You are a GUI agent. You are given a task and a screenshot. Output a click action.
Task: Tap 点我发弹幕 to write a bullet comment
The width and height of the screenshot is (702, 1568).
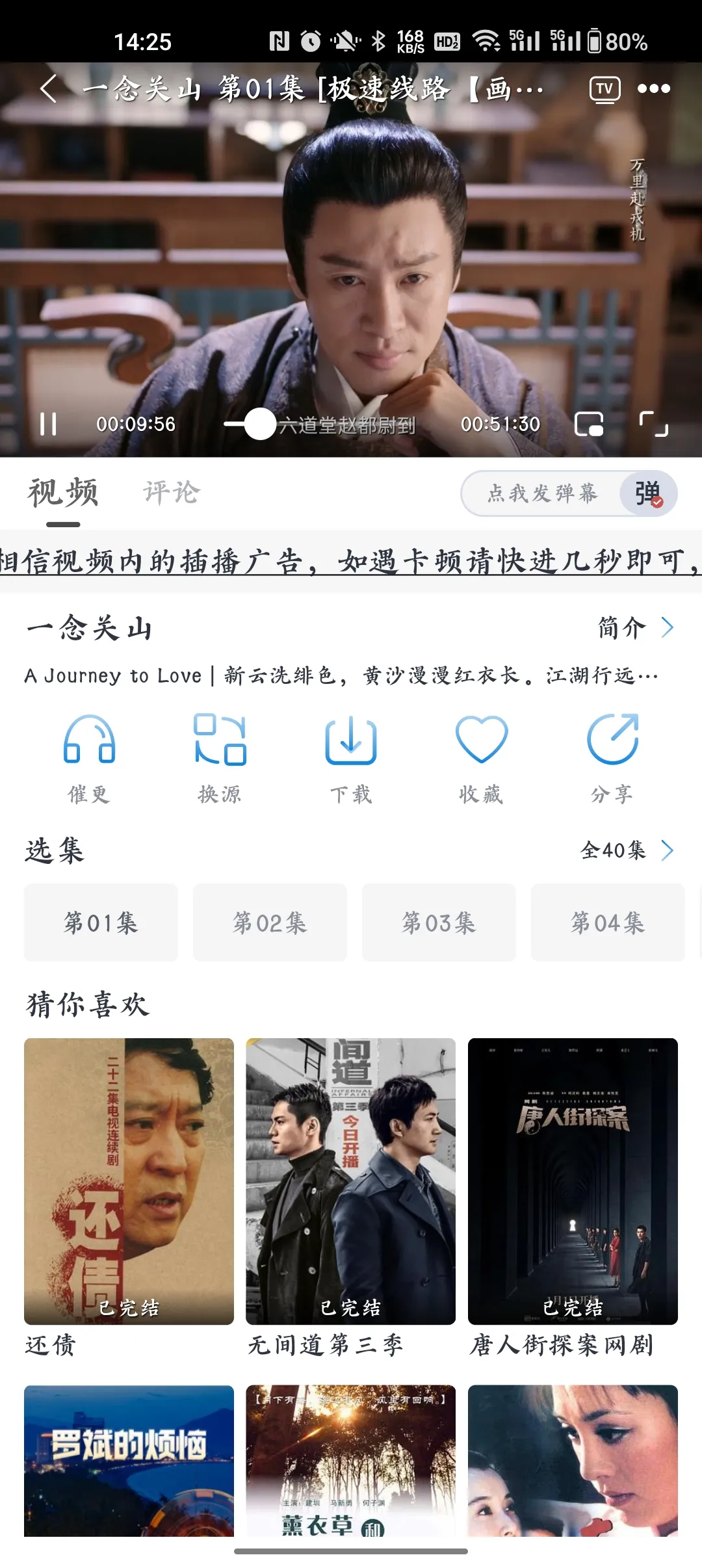pyautogui.click(x=541, y=493)
